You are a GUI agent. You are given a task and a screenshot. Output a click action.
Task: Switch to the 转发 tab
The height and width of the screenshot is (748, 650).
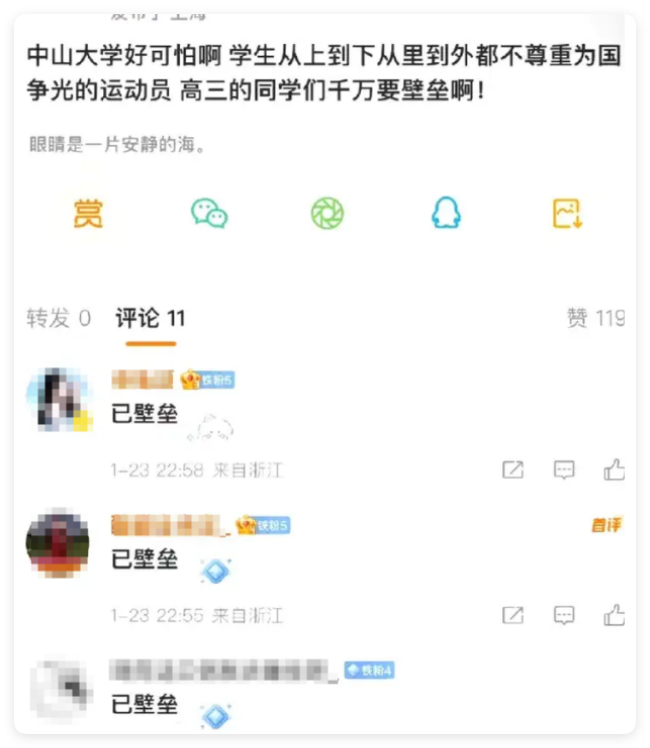coord(58,318)
